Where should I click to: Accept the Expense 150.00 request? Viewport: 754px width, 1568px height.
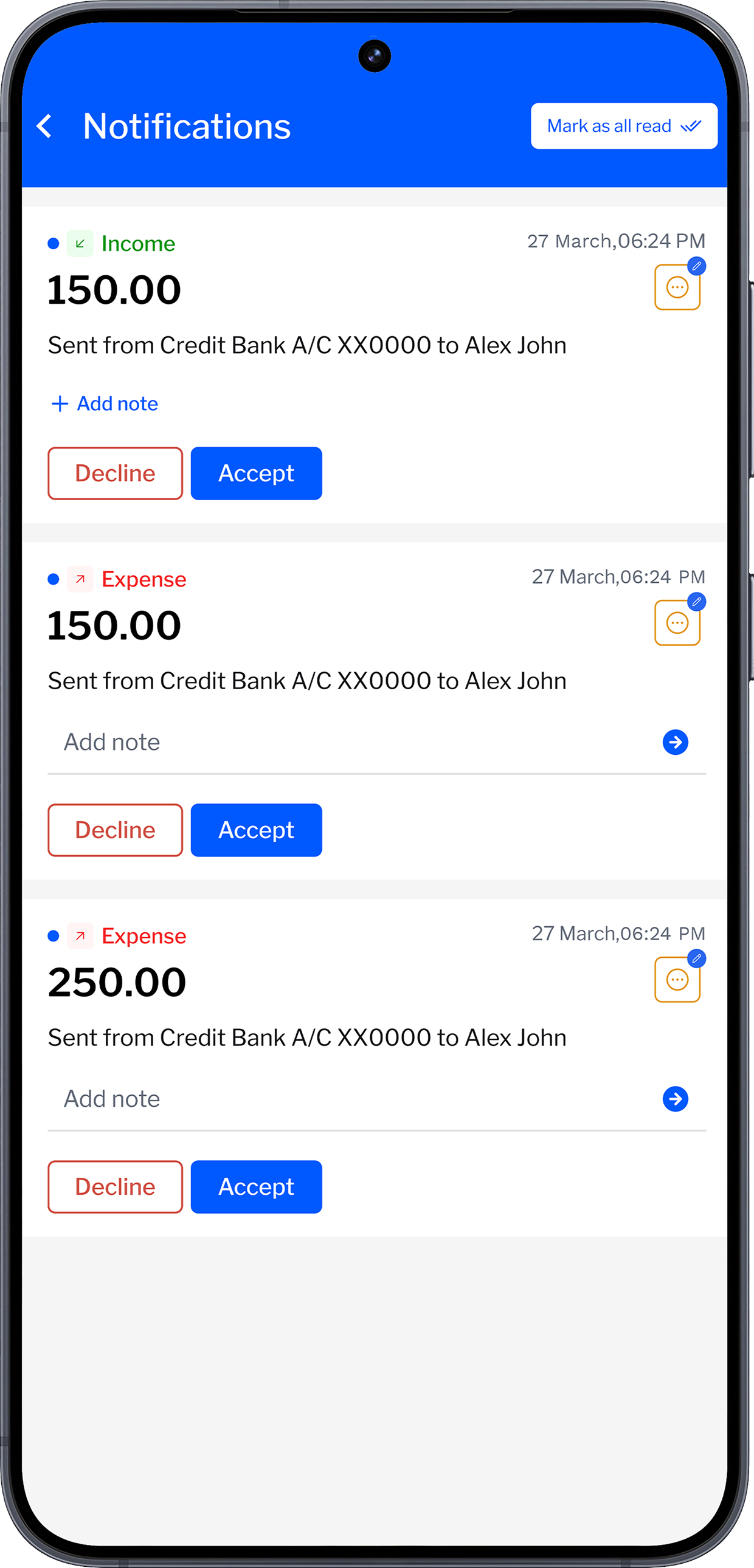coord(256,830)
